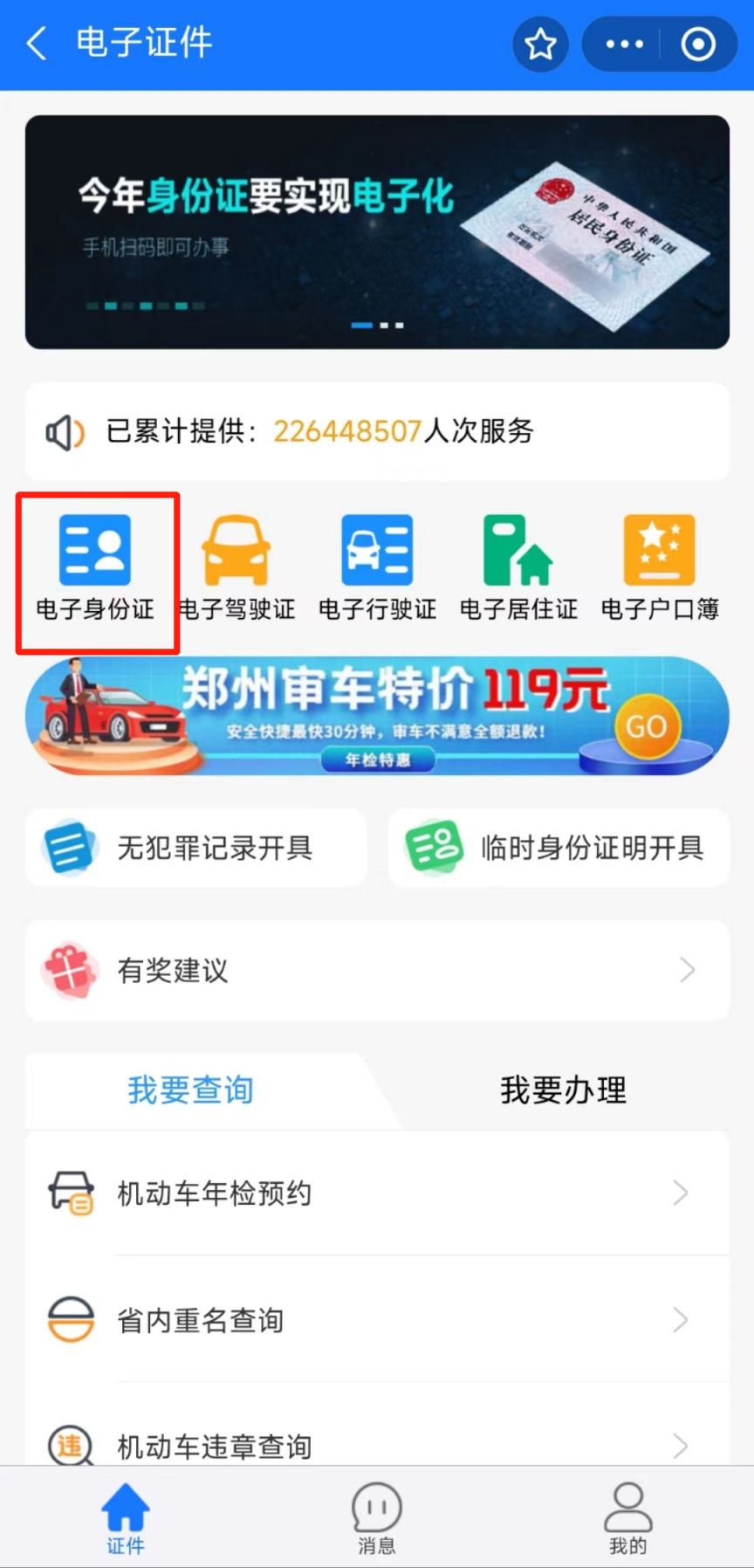Switch to the 我要办理 tab
Screen dimensions: 754x1568
point(563,1090)
